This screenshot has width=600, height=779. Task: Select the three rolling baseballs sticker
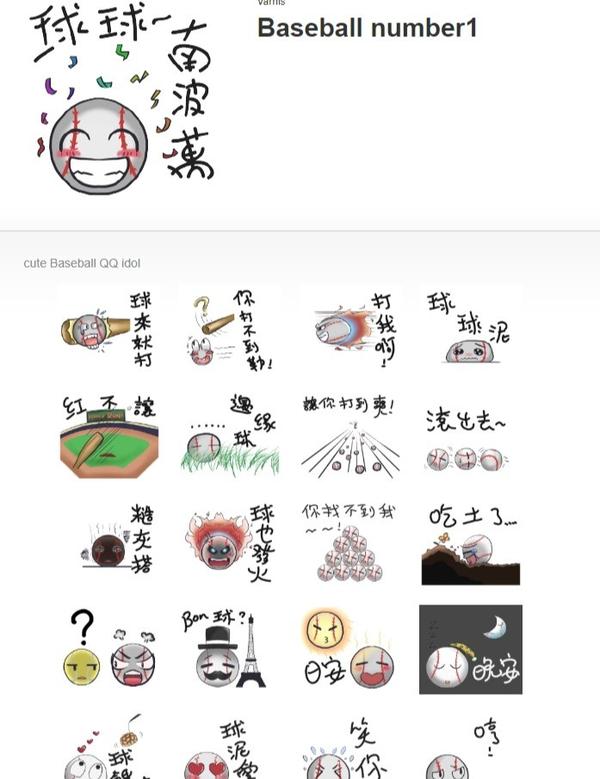pos(468,438)
